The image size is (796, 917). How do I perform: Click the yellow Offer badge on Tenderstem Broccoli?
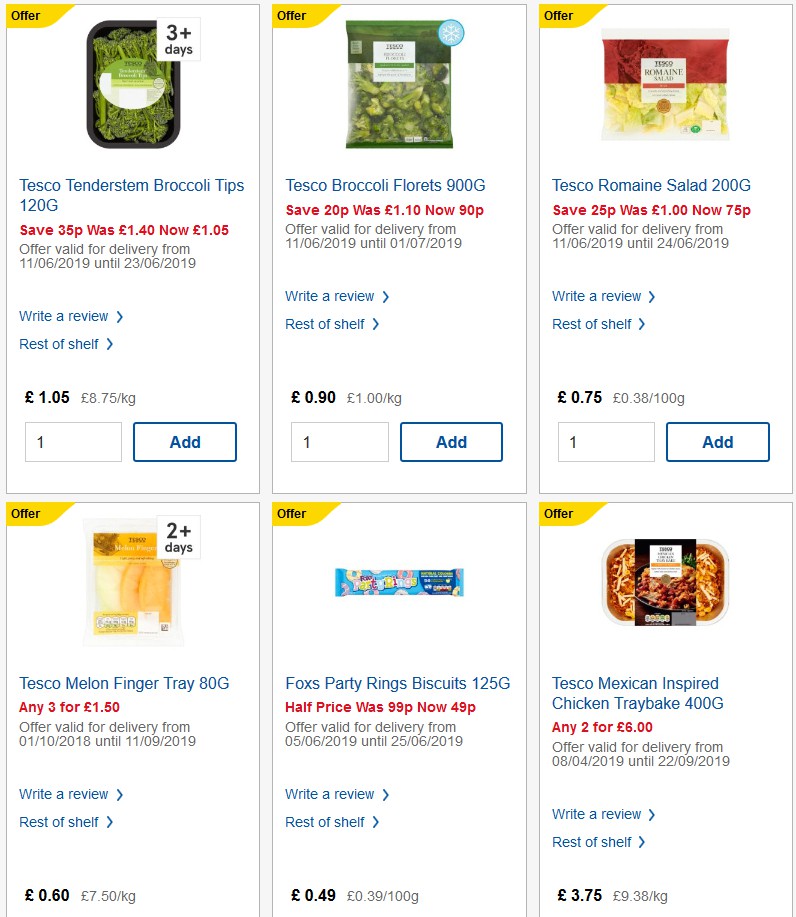(x=27, y=16)
